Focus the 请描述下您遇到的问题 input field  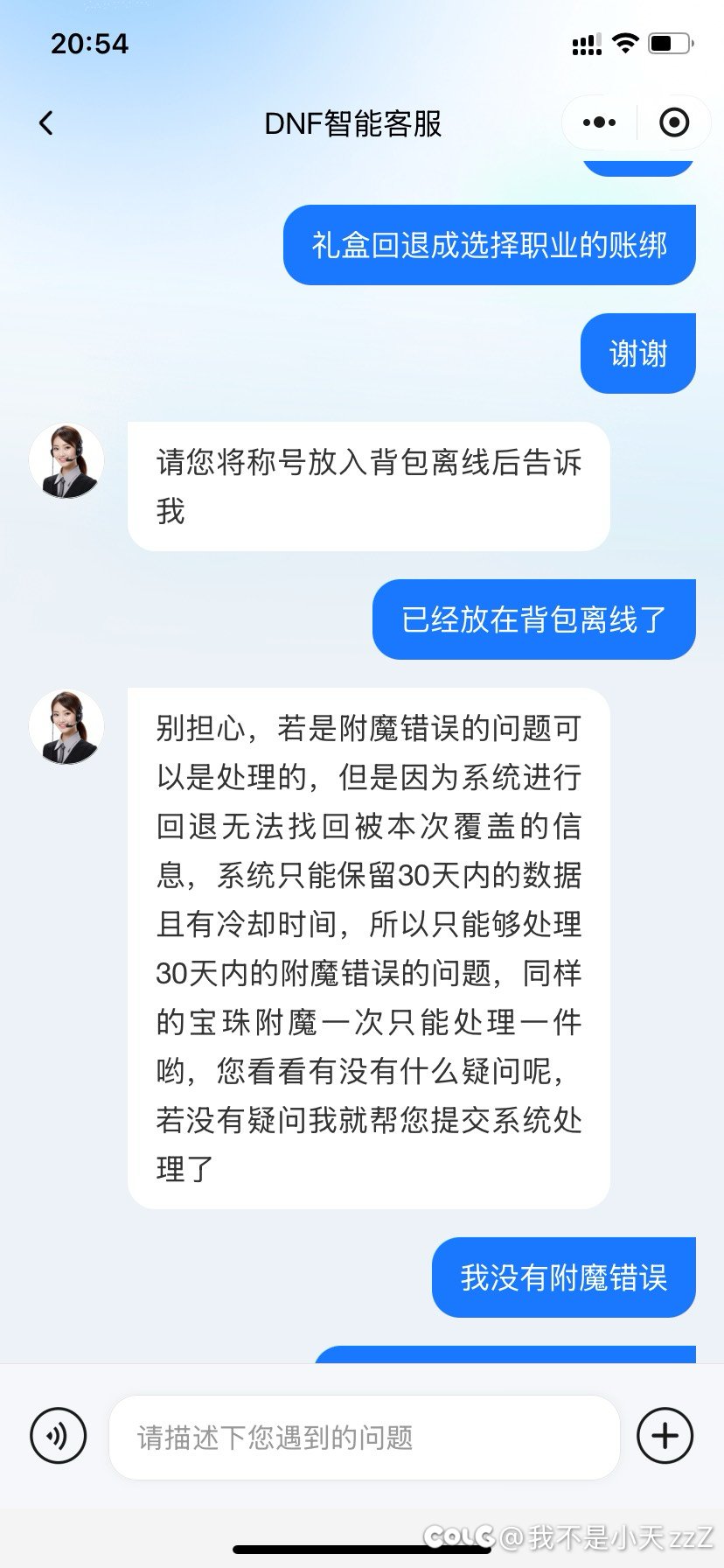(364, 1437)
